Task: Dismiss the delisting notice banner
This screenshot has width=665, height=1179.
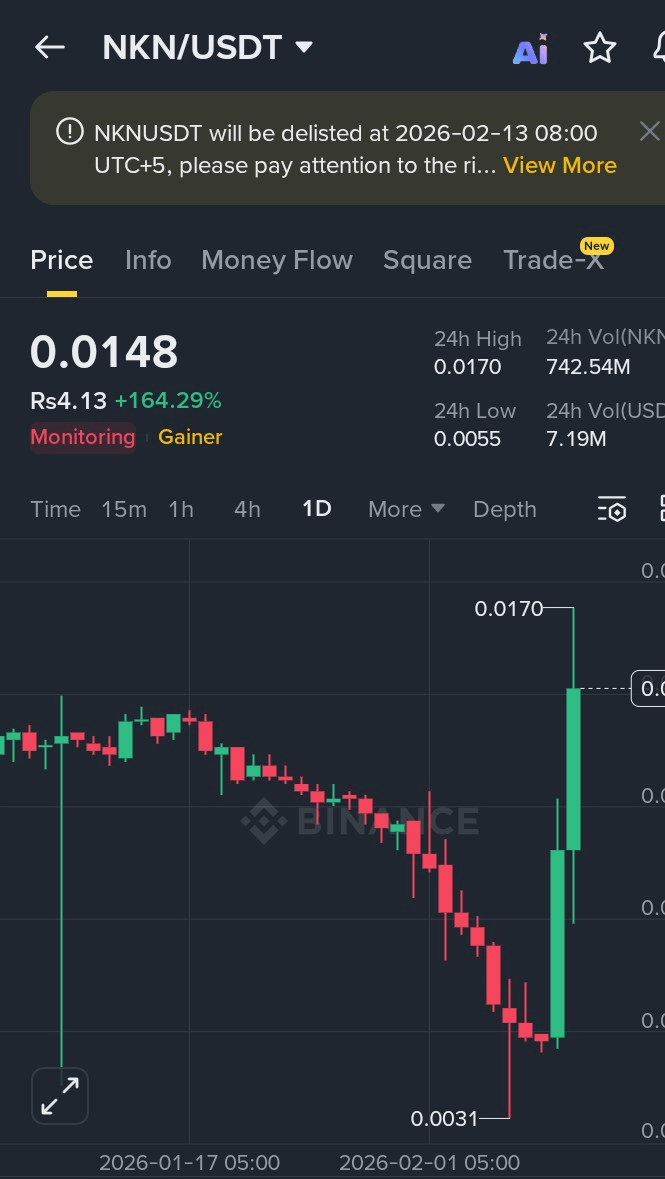Action: (x=649, y=131)
